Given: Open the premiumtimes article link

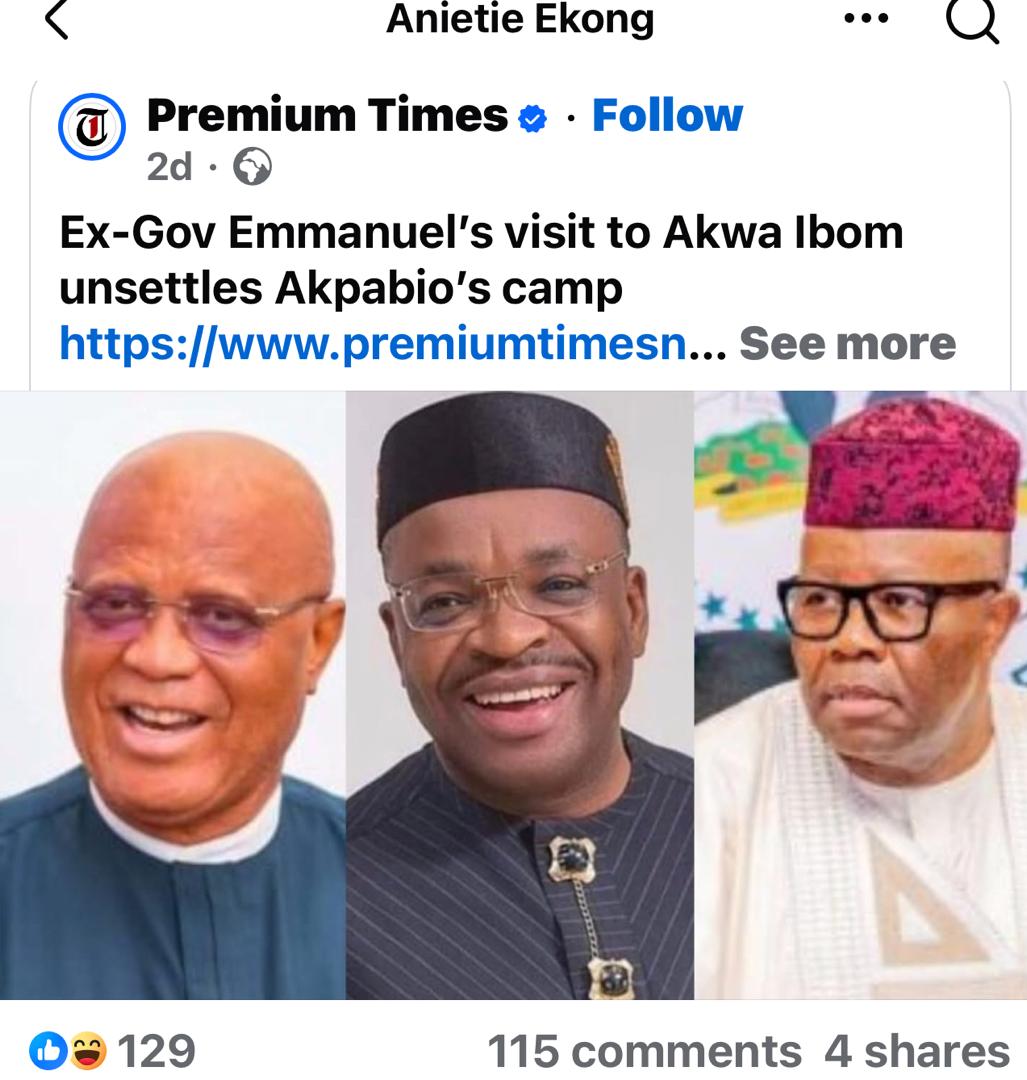Looking at the screenshot, I should coord(373,344).
